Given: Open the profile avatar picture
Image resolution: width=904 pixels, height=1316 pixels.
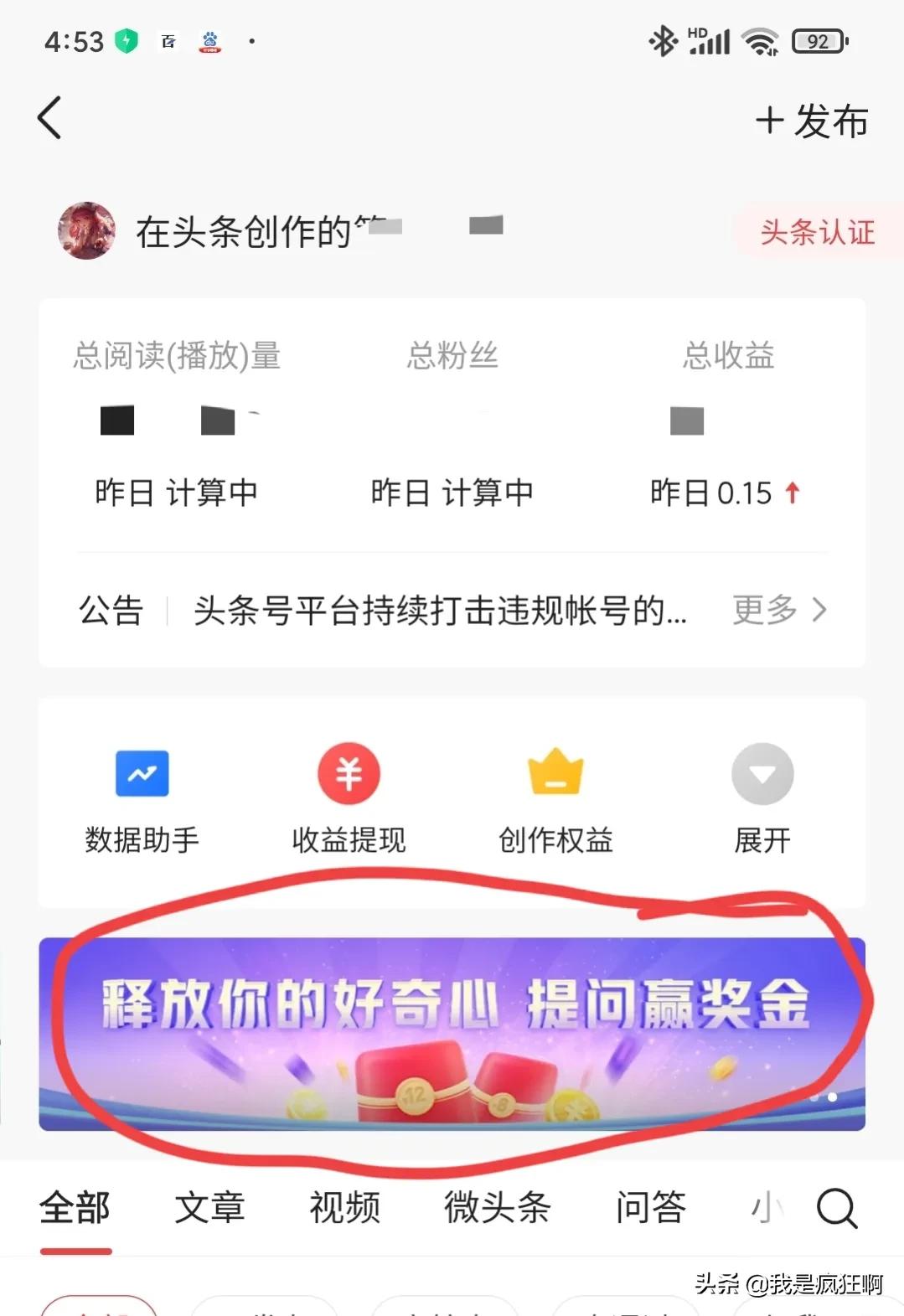Looking at the screenshot, I should (x=86, y=231).
